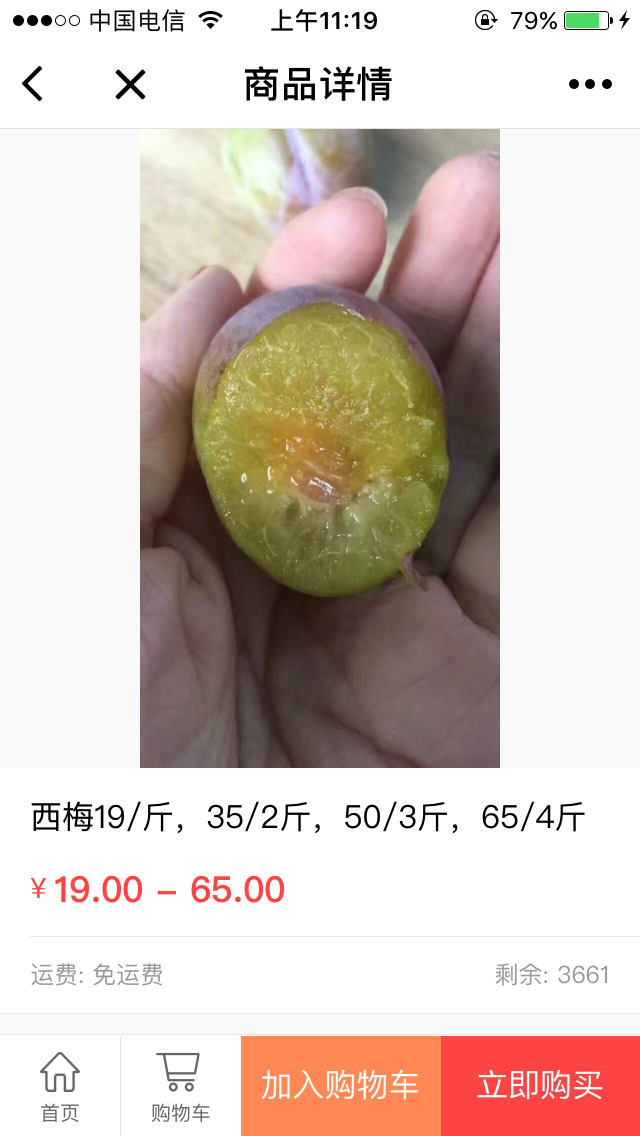The image size is (640, 1136).
Task: View the plum product photo
Action: [320, 448]
